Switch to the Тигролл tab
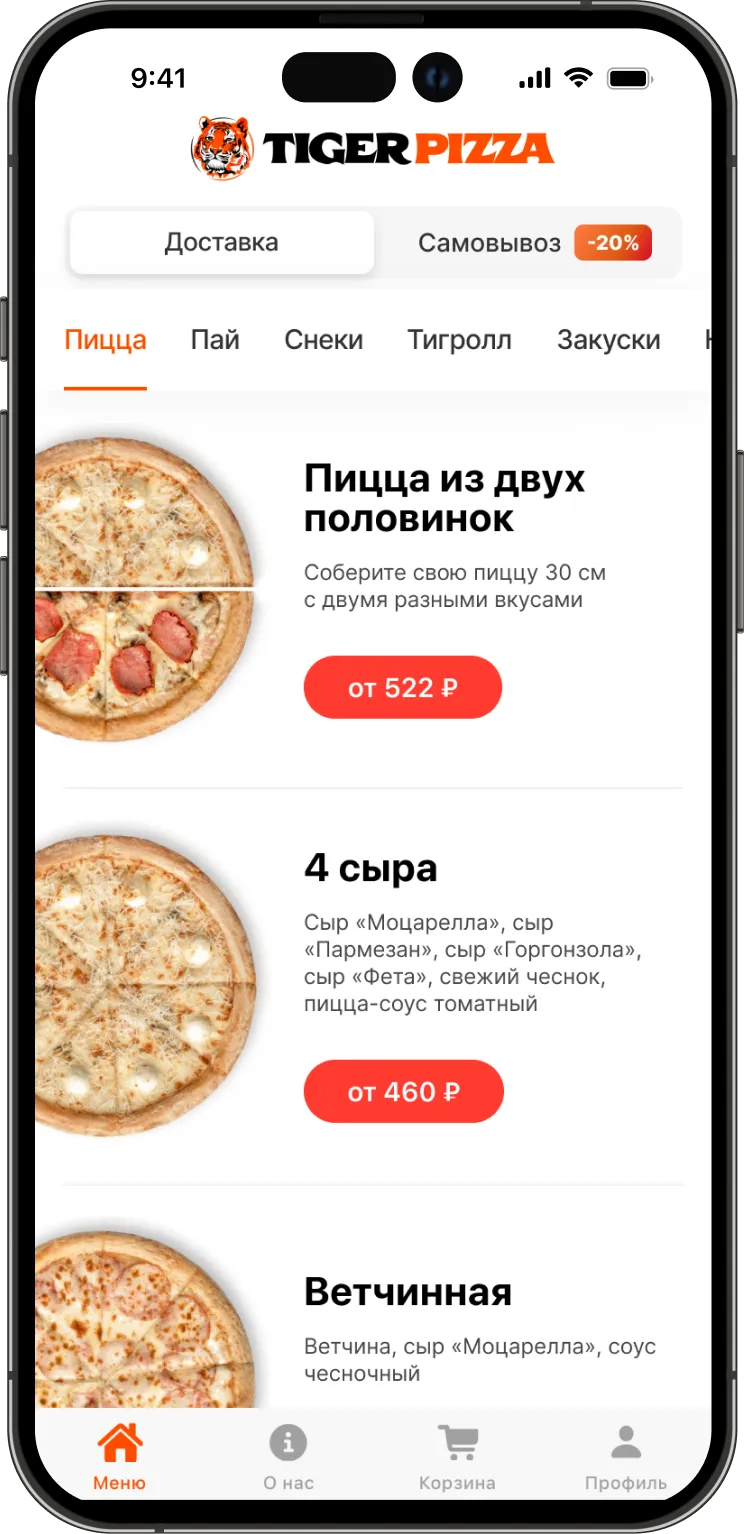Screen dimensions: 744x1534 pyautogui.click(x=459, y=340)
